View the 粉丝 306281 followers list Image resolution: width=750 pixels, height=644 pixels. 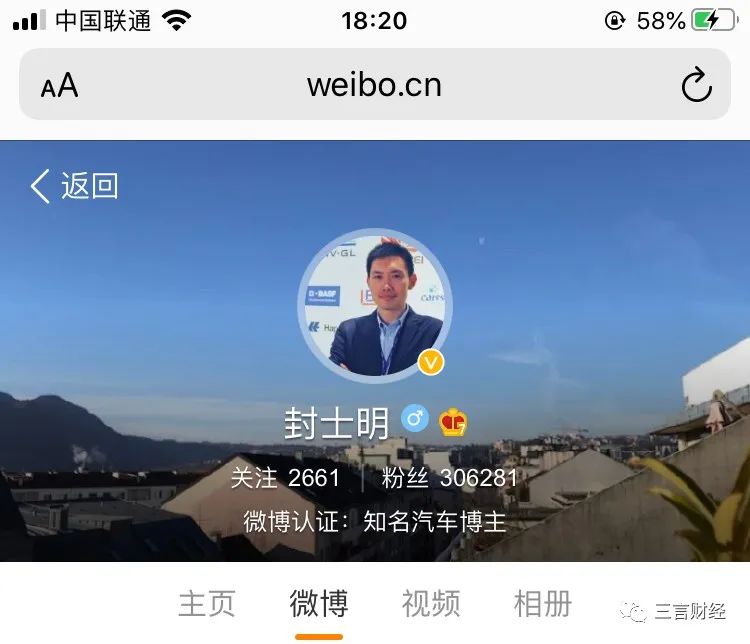coord(450,478)
